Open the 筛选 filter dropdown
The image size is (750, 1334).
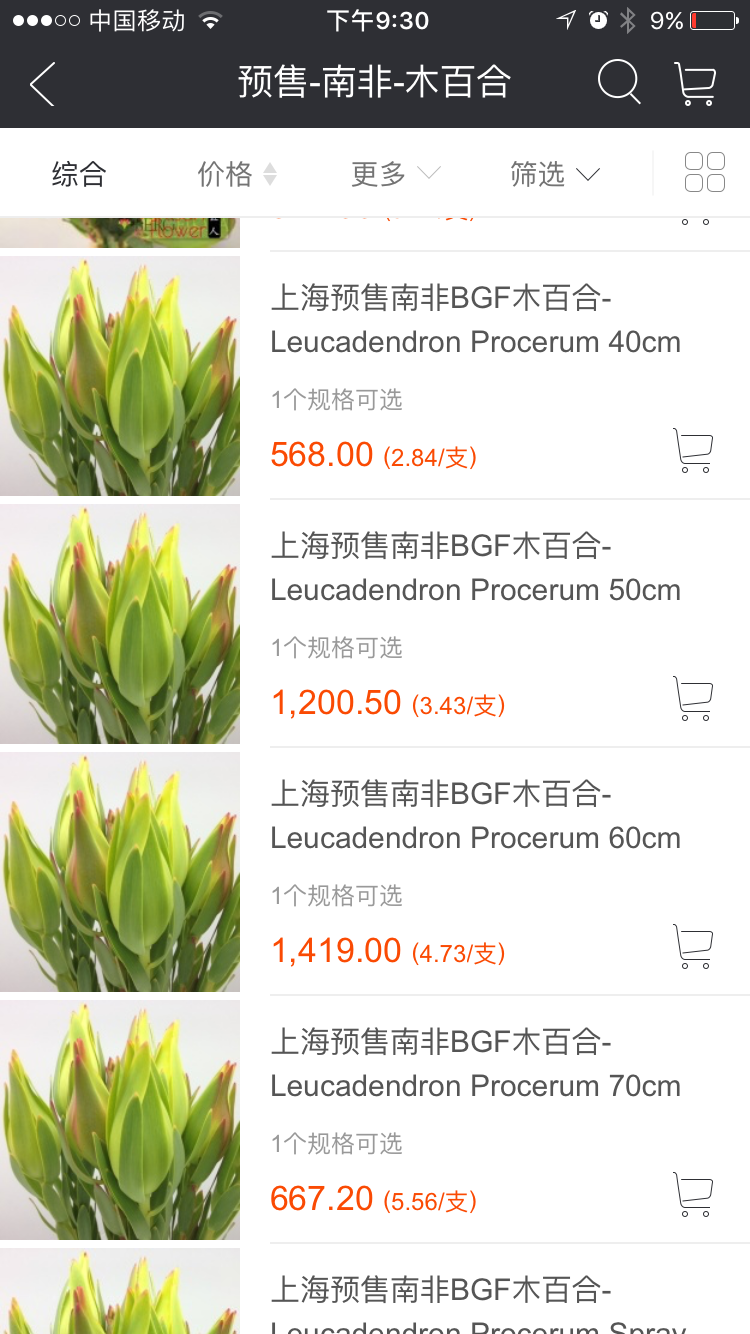(555, 173)
